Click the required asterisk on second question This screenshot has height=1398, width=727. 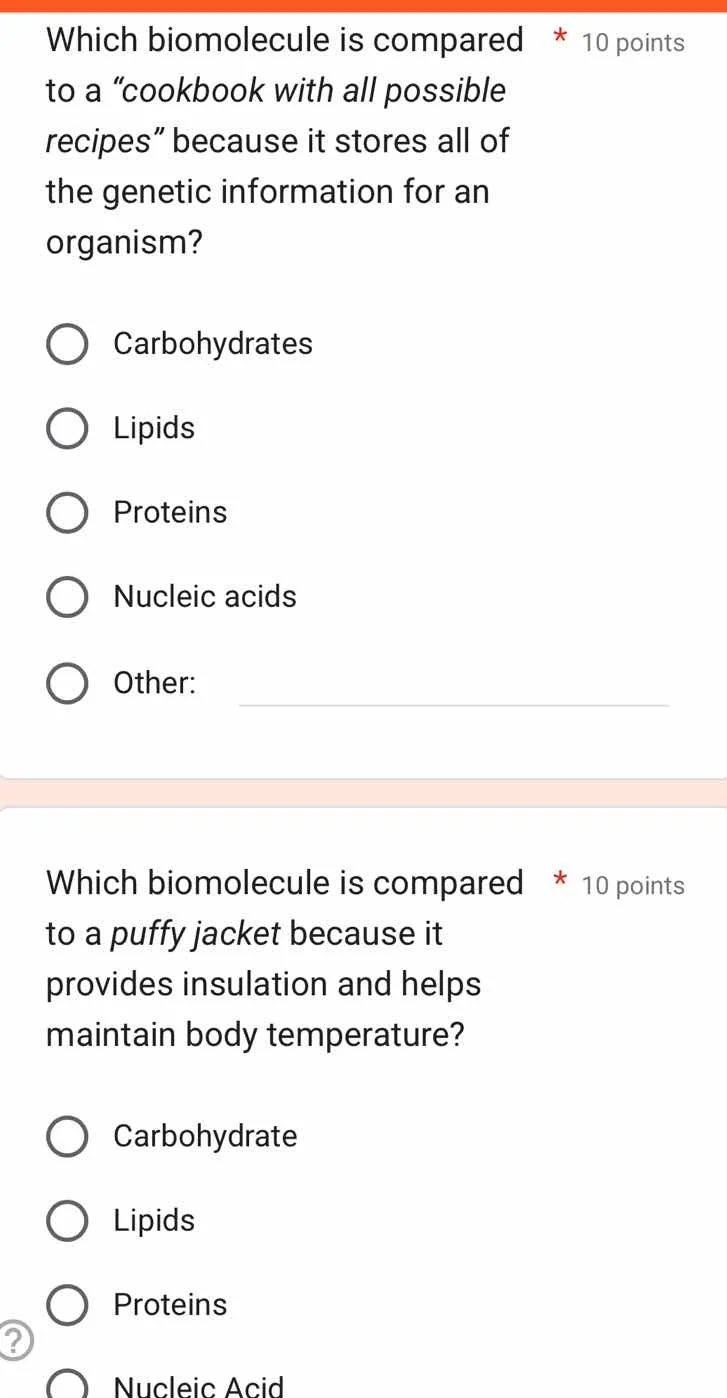coord(558,881)
